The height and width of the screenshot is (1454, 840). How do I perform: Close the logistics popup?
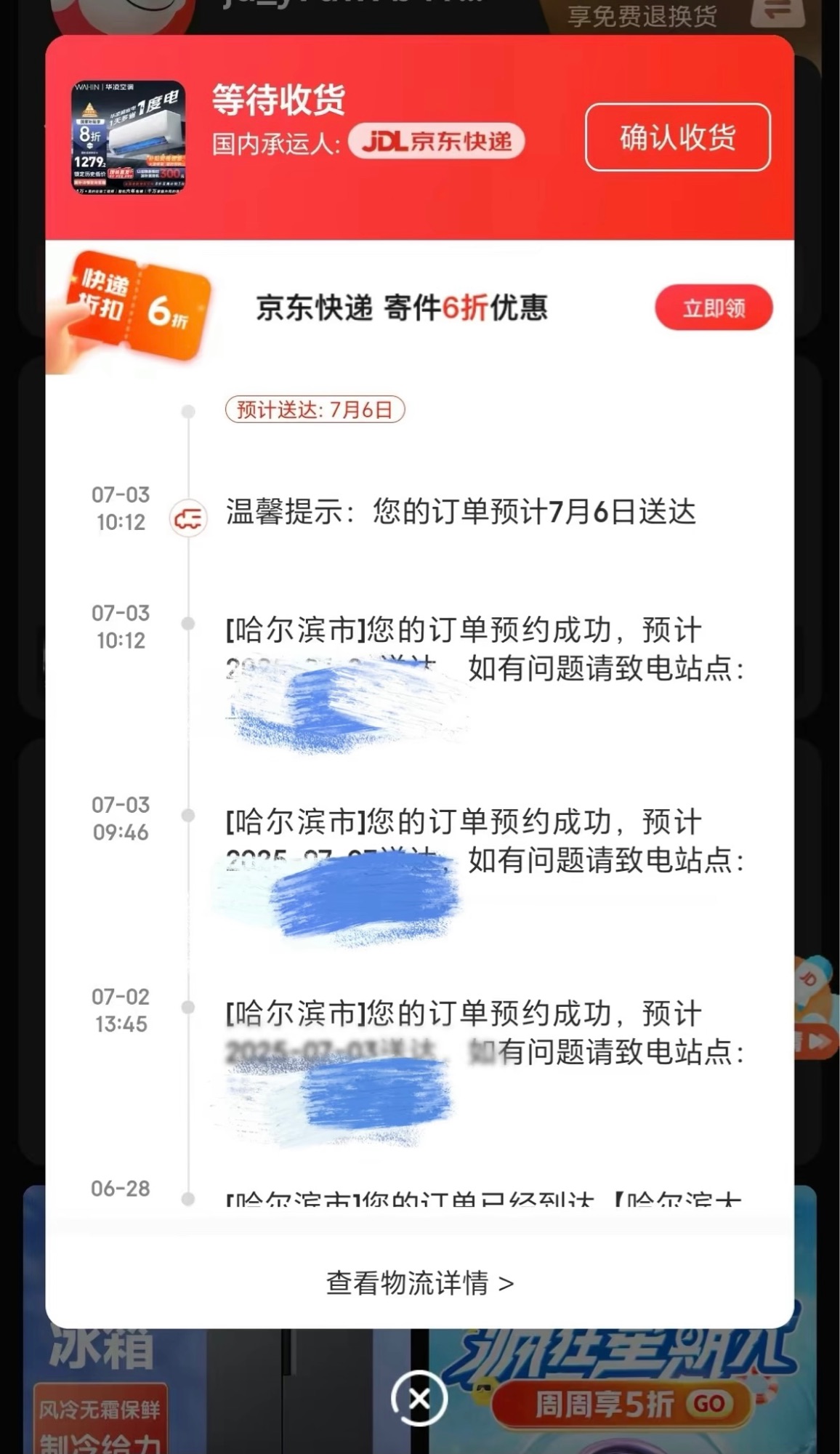(x=419, y=1398)
